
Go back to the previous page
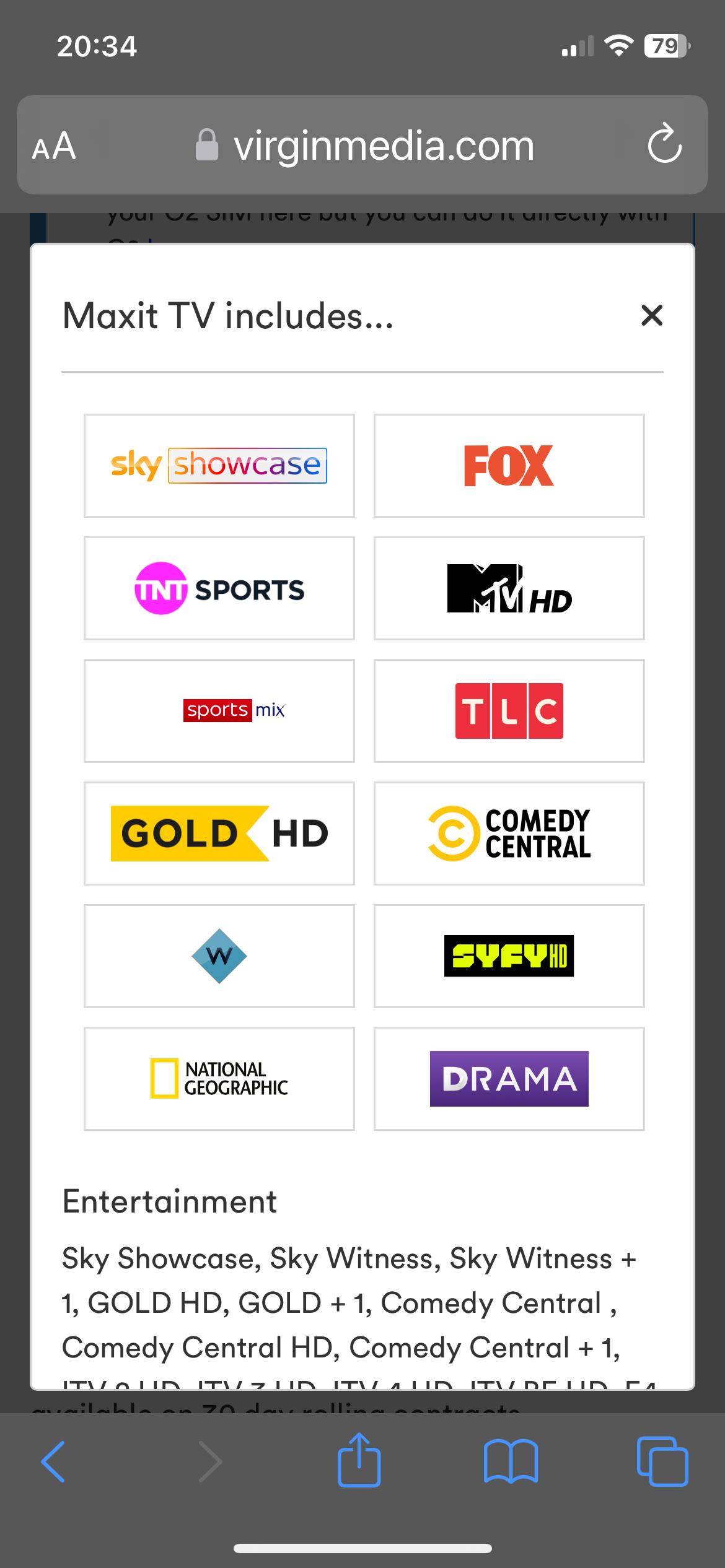click(x=53, y=1461)
